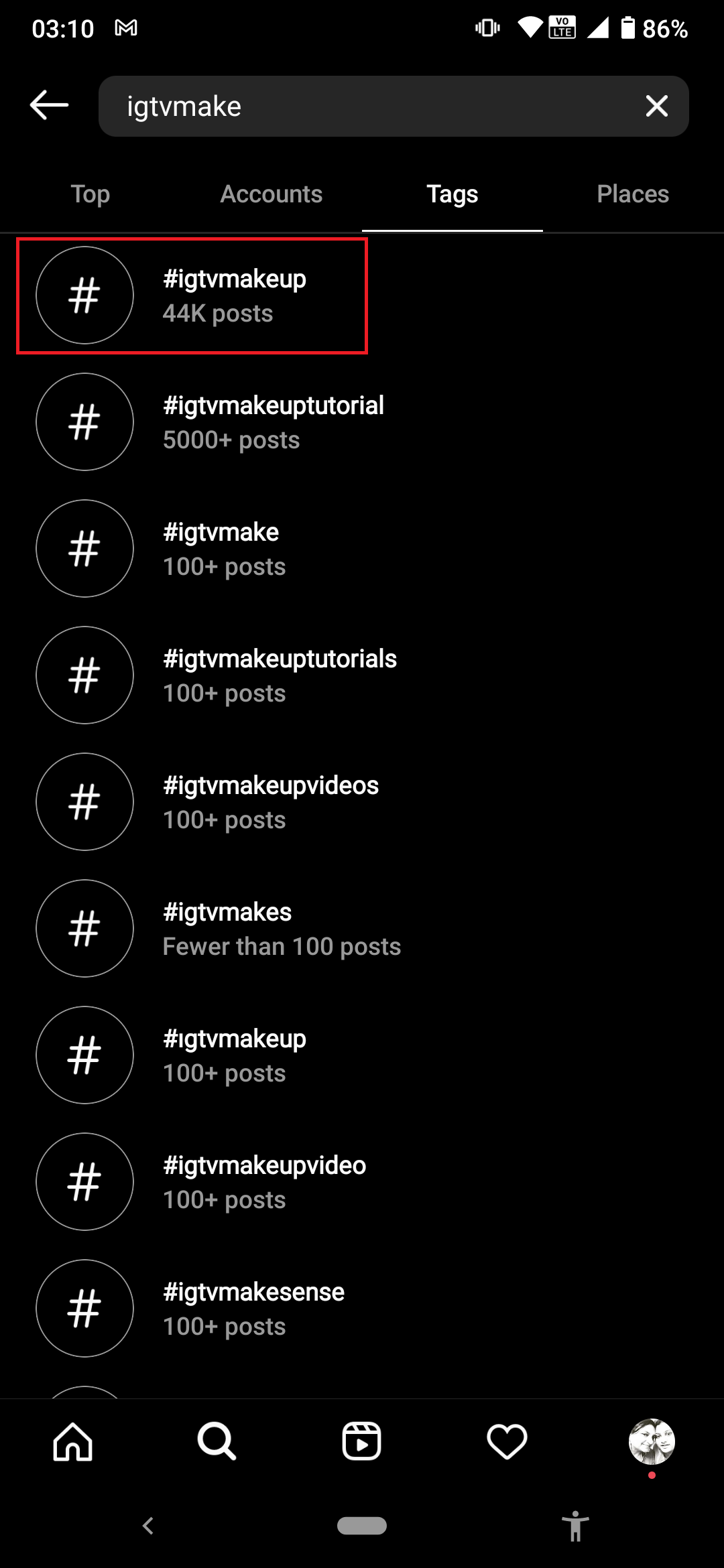This screenshot has width=724, height=1568.
Task: Open the #igtvmakeupvideos tag
Action: pos(271,802)
